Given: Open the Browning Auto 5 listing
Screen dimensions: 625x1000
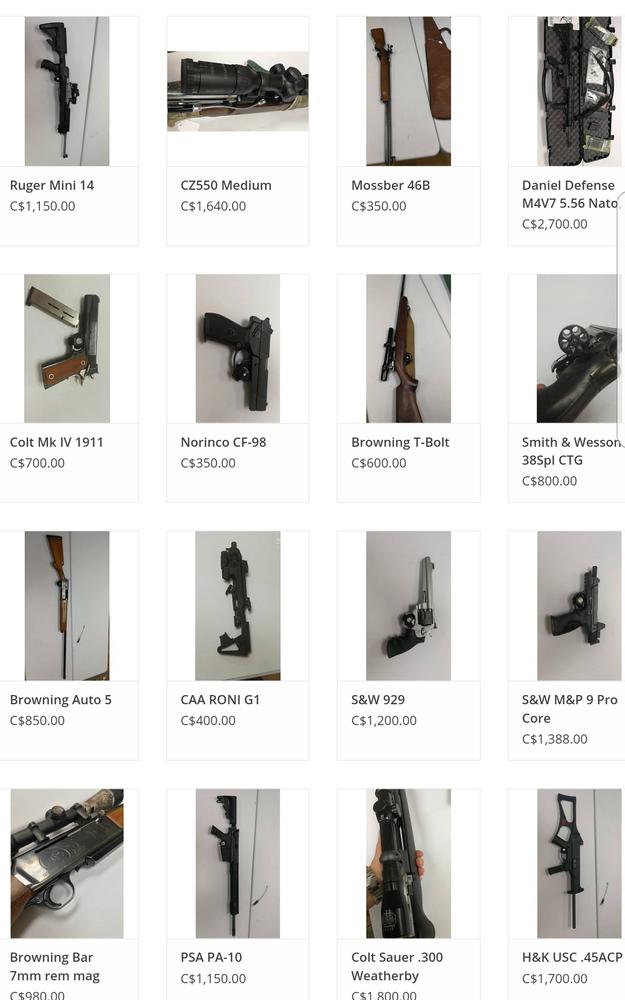Looking at the screenshot, I should click(66, 606).
